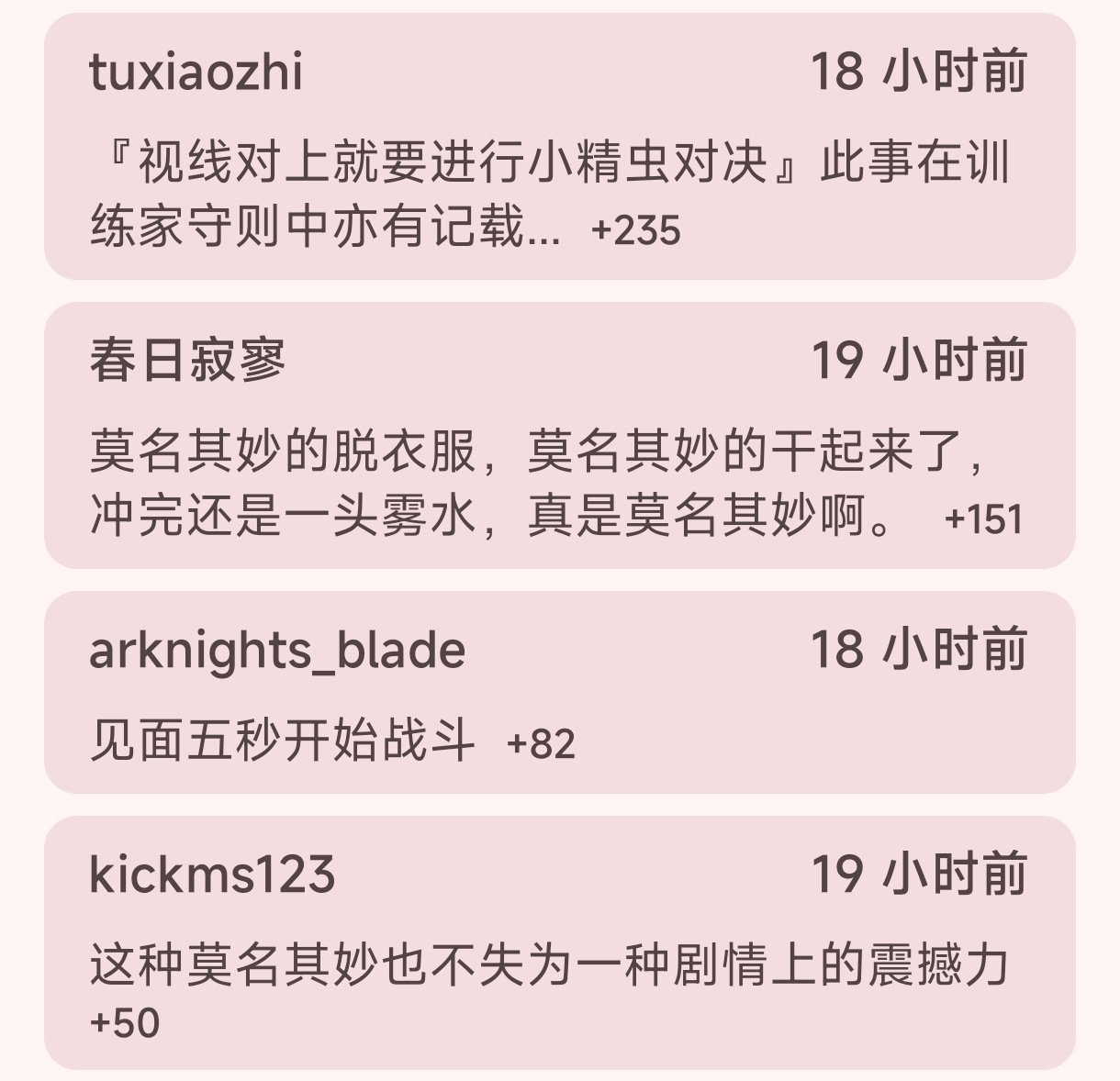Viewport: 1120px width, 1081px height.
Task: Open arknights_blade's comment card
Action: (559, 693)
